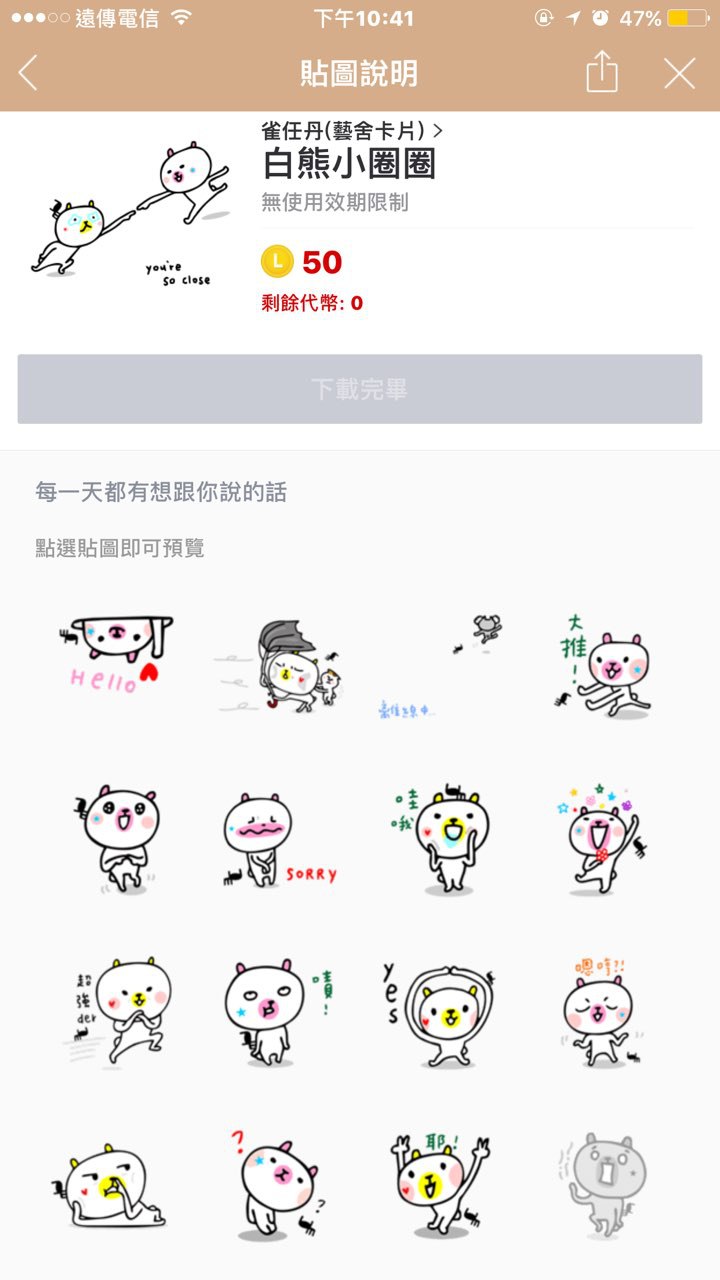The height and width of the screenshot is (1280, 720).
Task: Preview the yes sticker
Action: [x=440, y=1010]
